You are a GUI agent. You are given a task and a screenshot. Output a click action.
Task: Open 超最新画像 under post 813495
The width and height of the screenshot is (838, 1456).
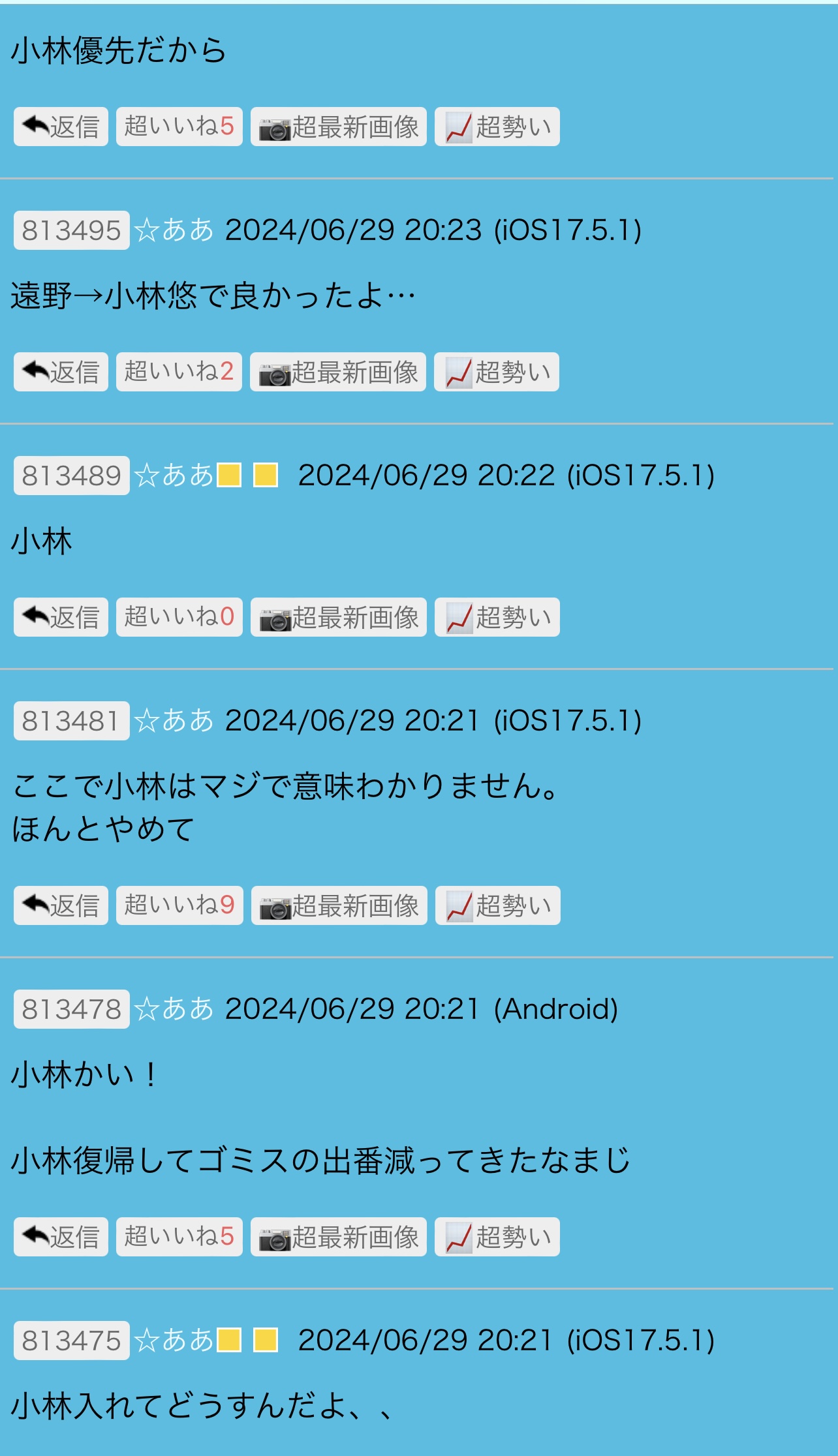click(338, 372)
